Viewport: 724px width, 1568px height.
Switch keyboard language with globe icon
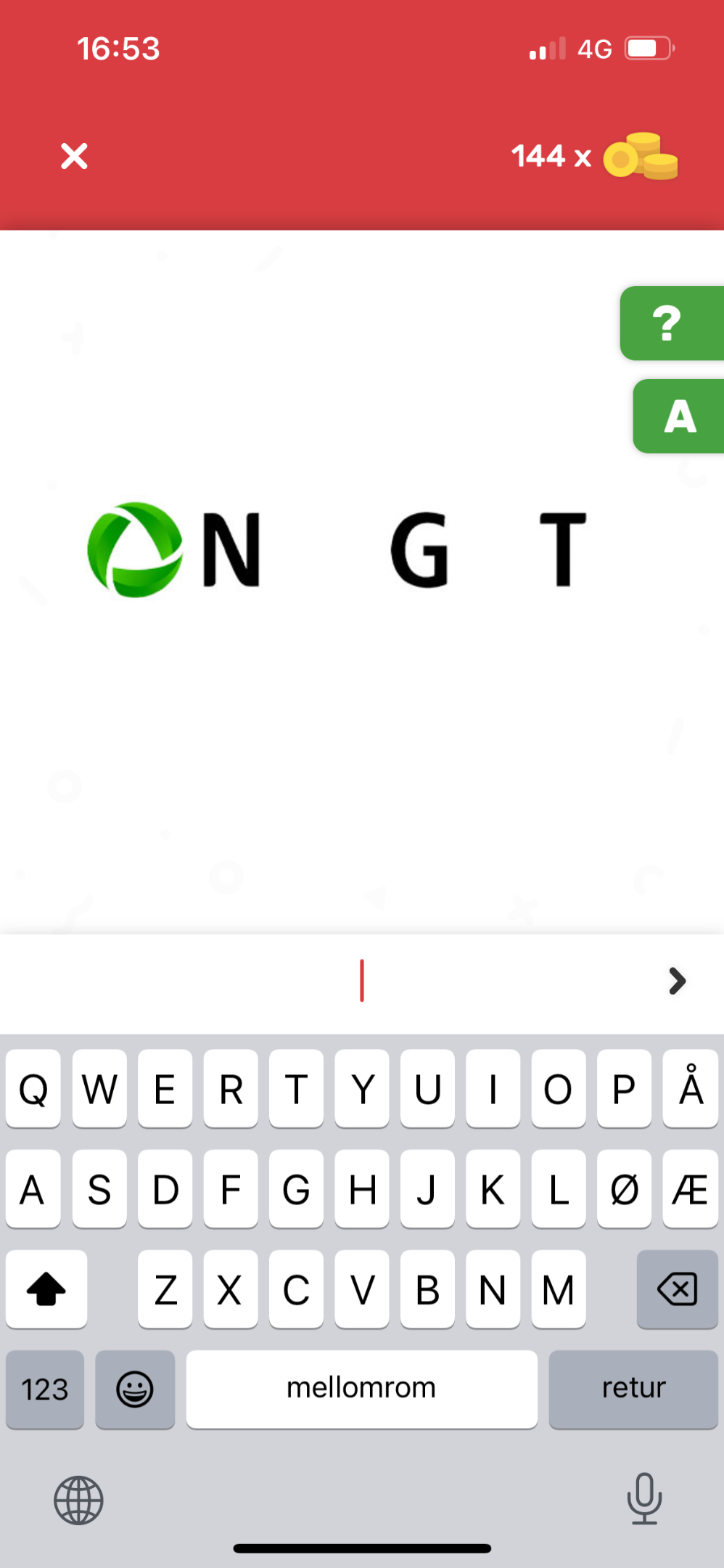(78, 1500)
